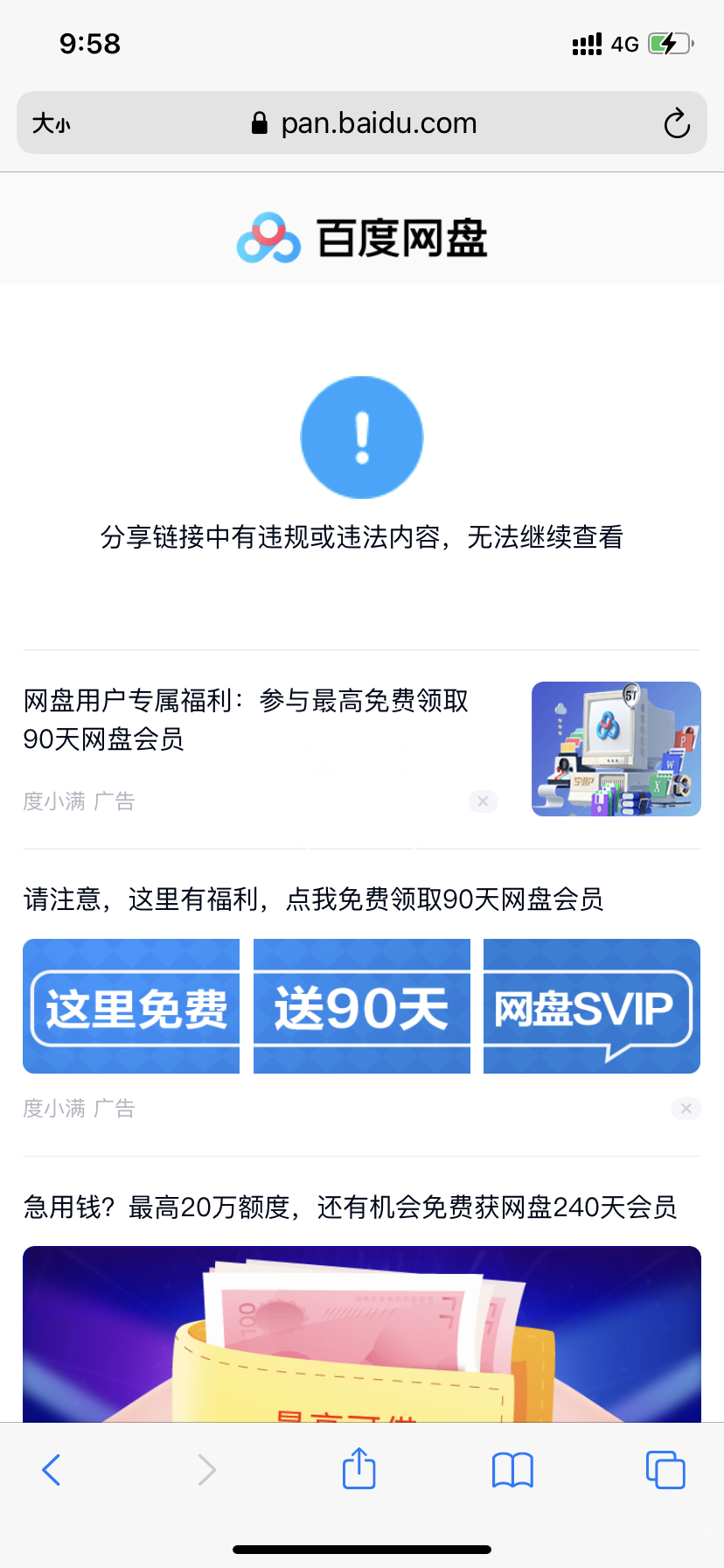The image size is (724, 1568).
Task: Dismiss the 网盘用户专属福利 ad
Action: (x=483, y=801)
